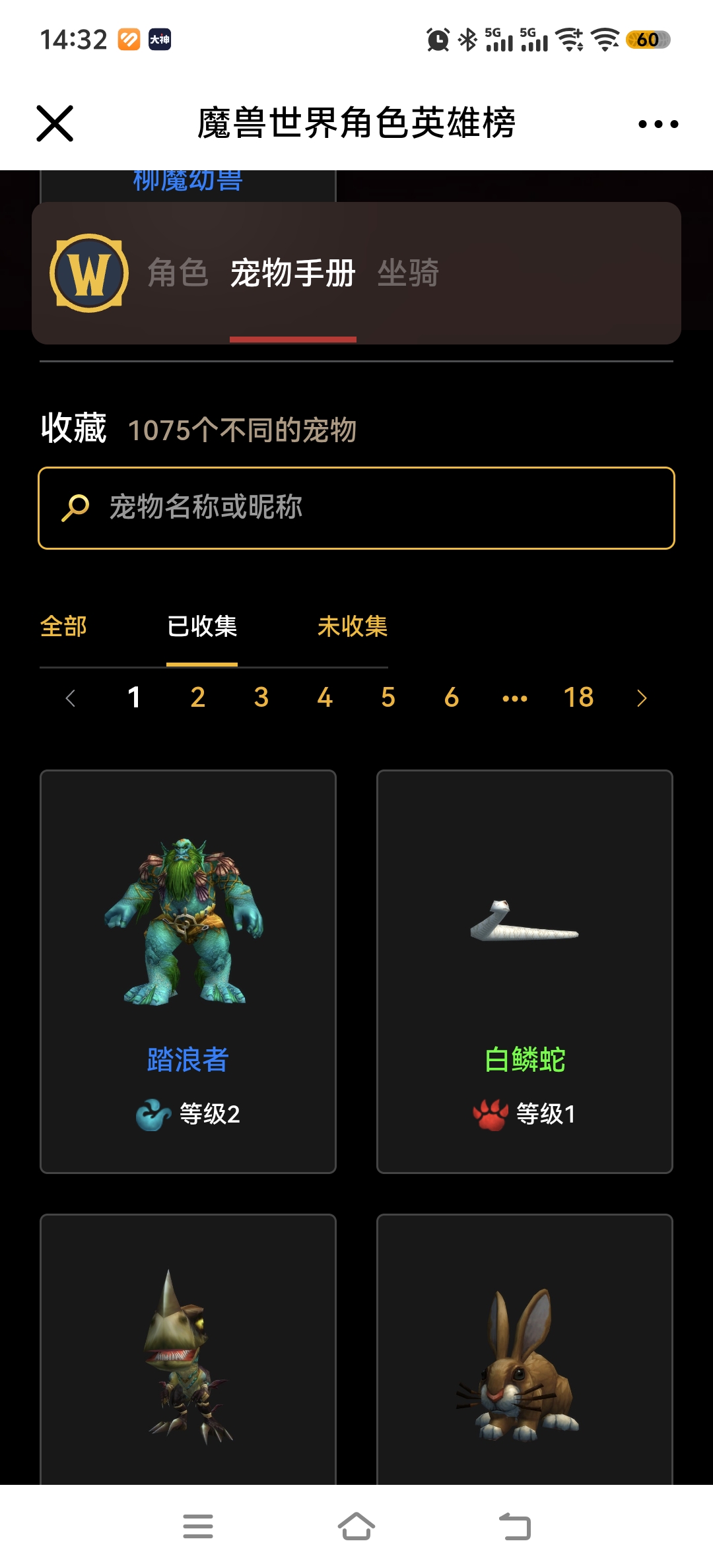
Task: Click the World of Warcraft logo icon
Action: click(x=91, y=273)
